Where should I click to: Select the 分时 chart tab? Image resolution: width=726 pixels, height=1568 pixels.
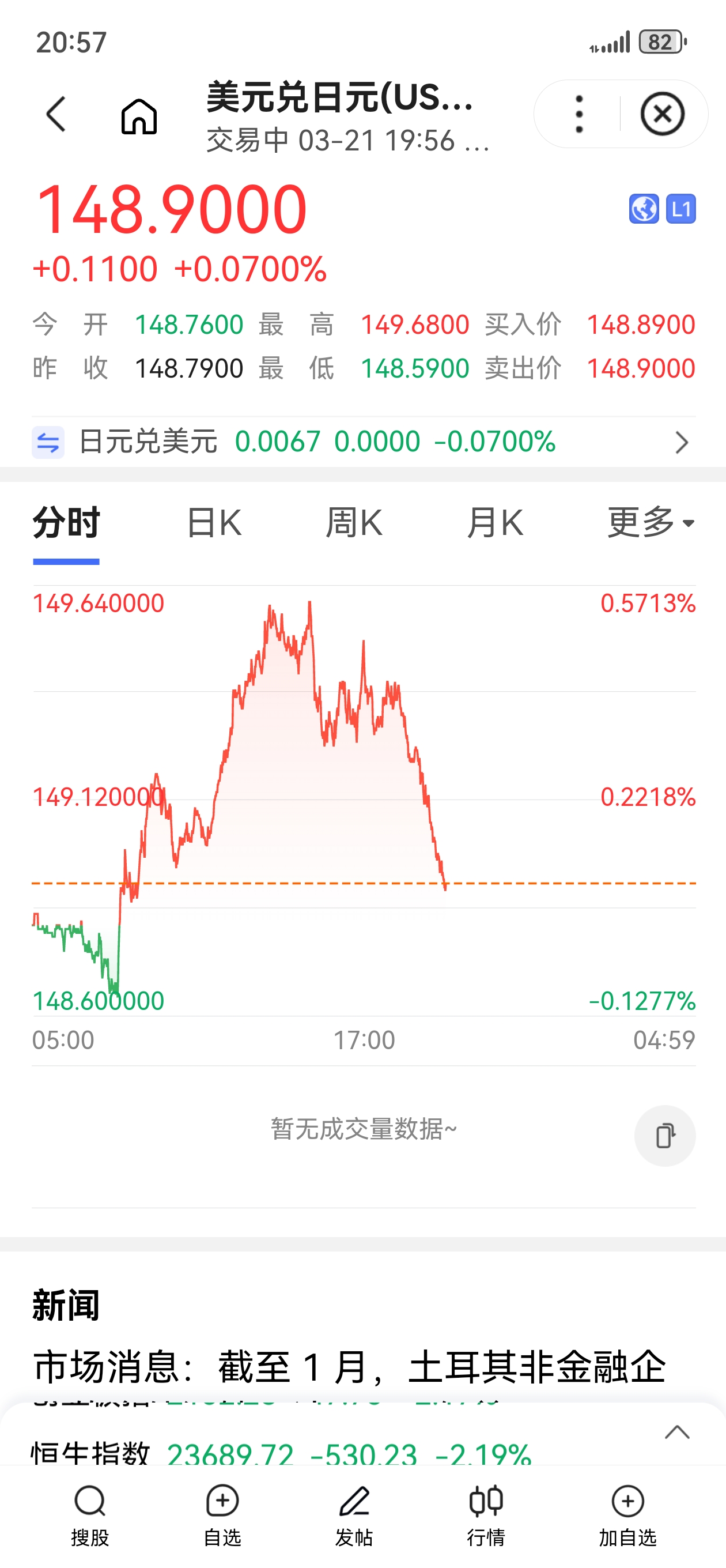coord(66,523)
